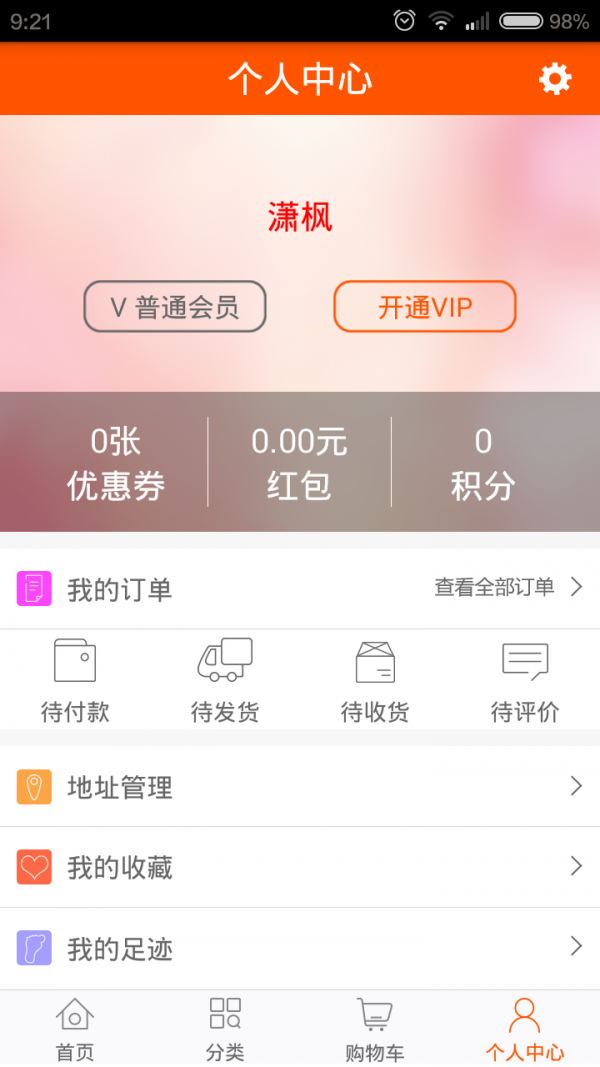Show 待评价 orders
Viewport: 600px width, 1067px height.
point(525,681)
